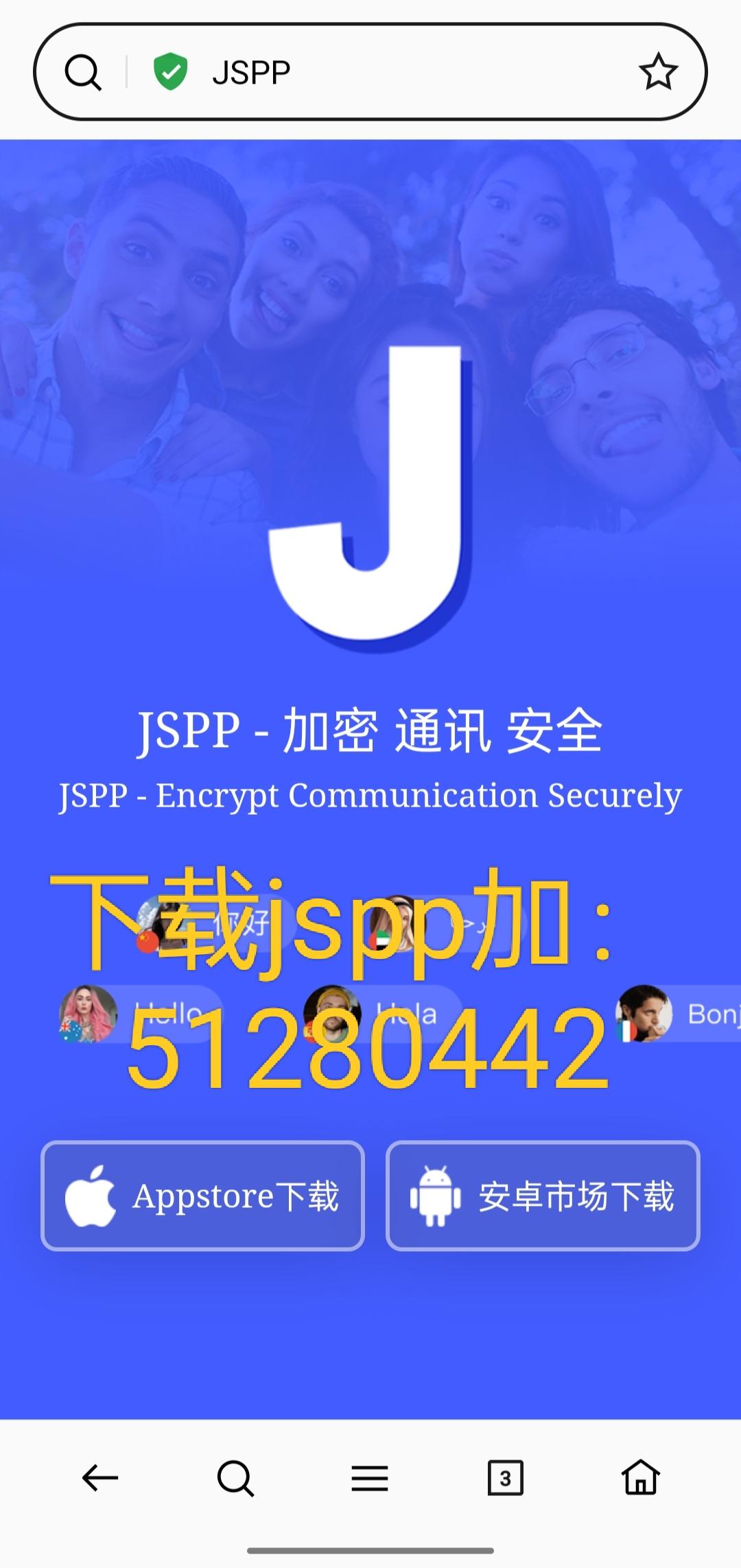The image size is (741, 1568).
Task: Bookmark this page with the star
Action: coord(658,72)
